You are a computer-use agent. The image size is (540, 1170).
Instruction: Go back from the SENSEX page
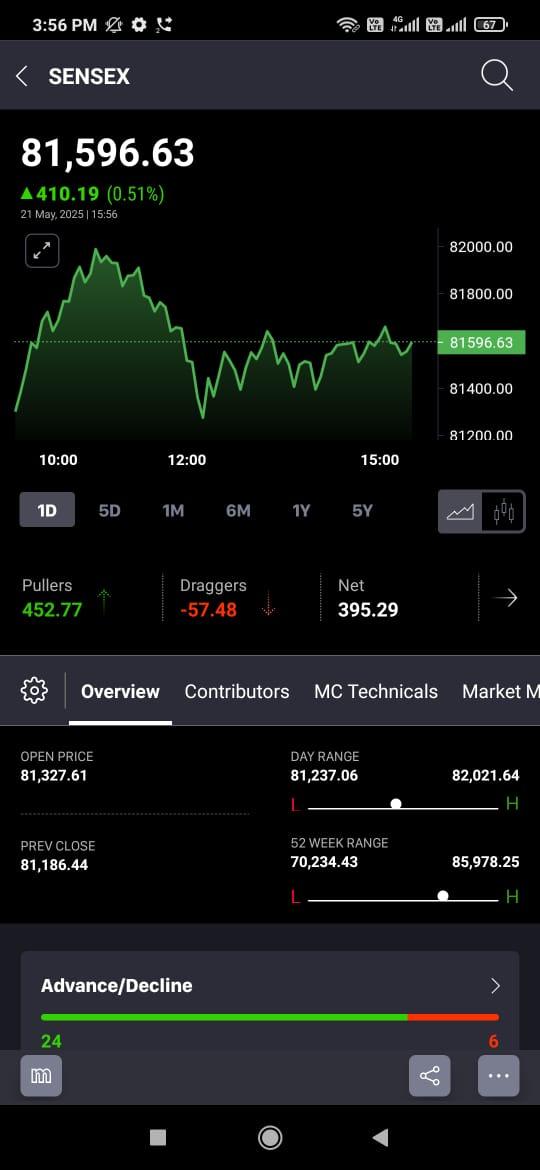click(22, 76)
